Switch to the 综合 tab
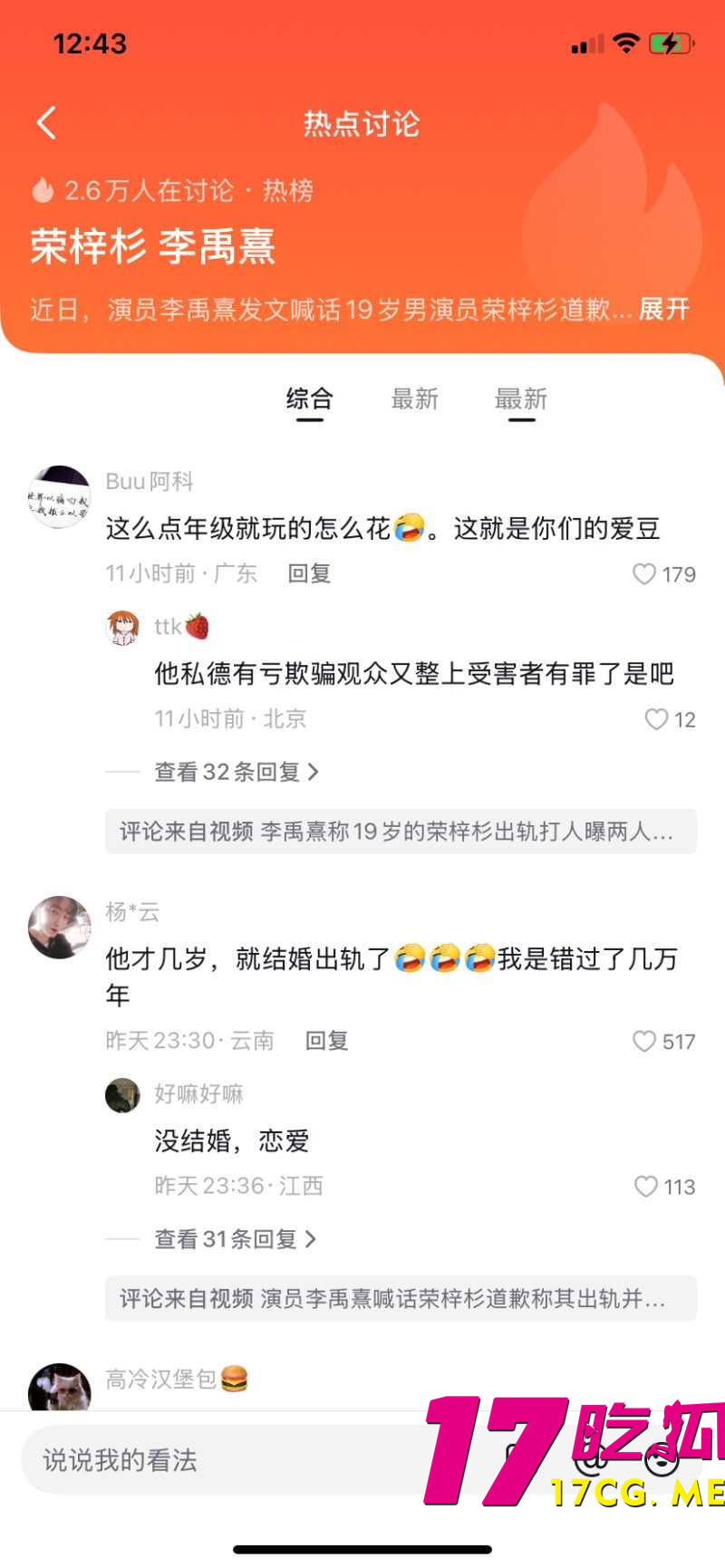The height and width of the screenshot is (1568, 725). point(311,397)
